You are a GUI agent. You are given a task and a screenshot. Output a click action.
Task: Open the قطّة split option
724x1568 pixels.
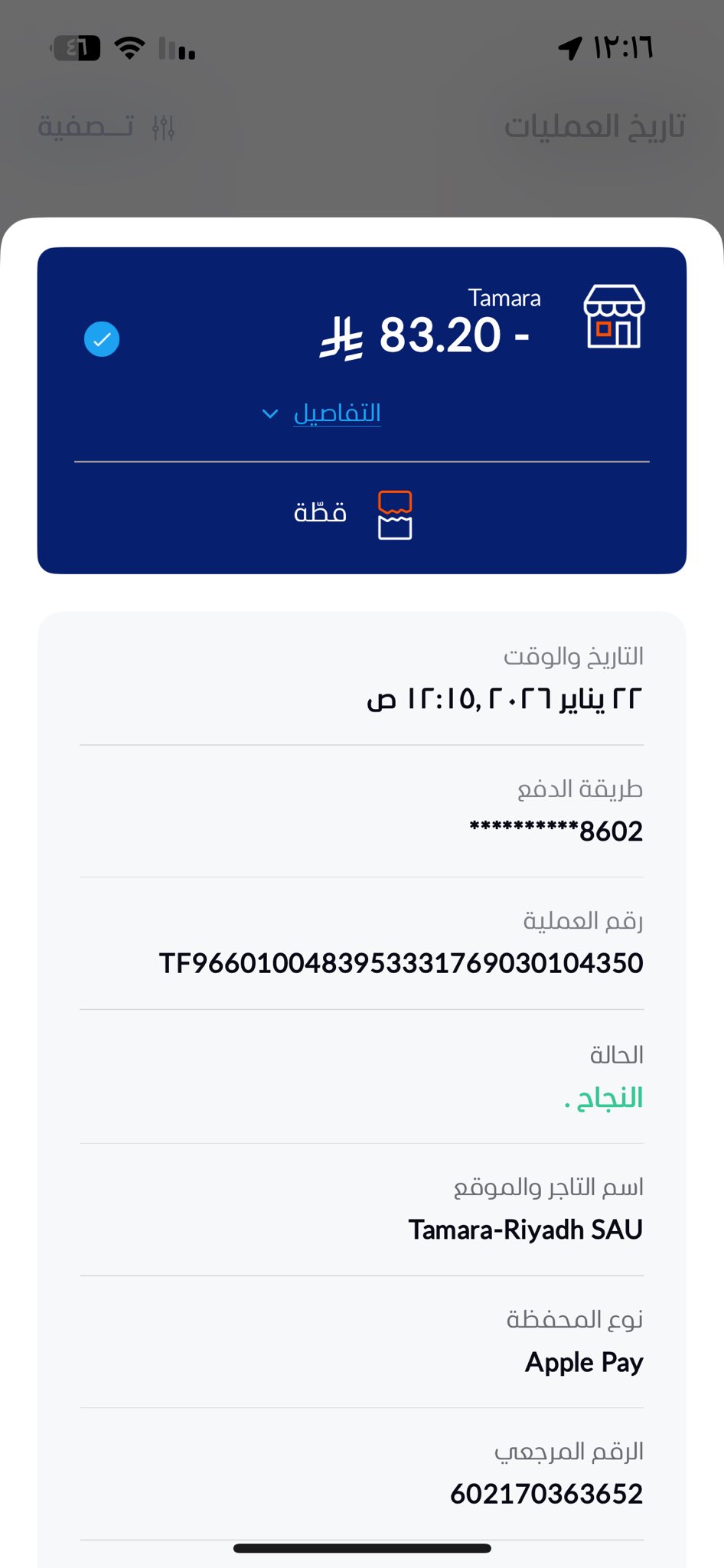coord(354,514)
